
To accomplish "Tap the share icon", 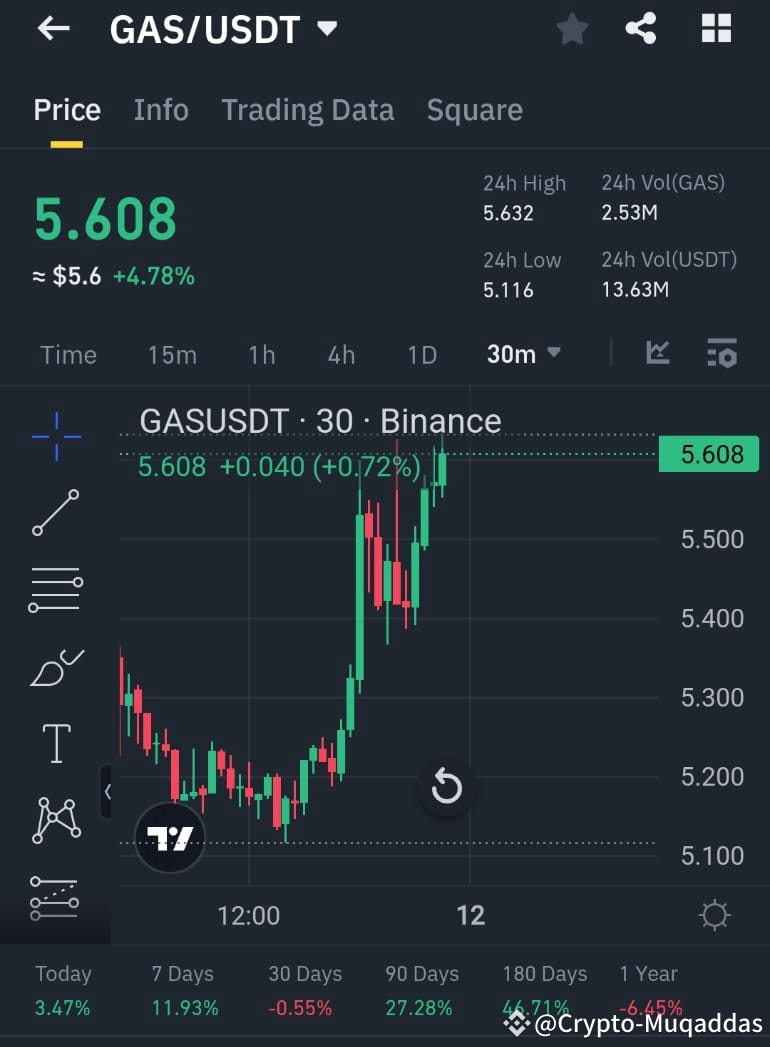I will tap(641, 28).
